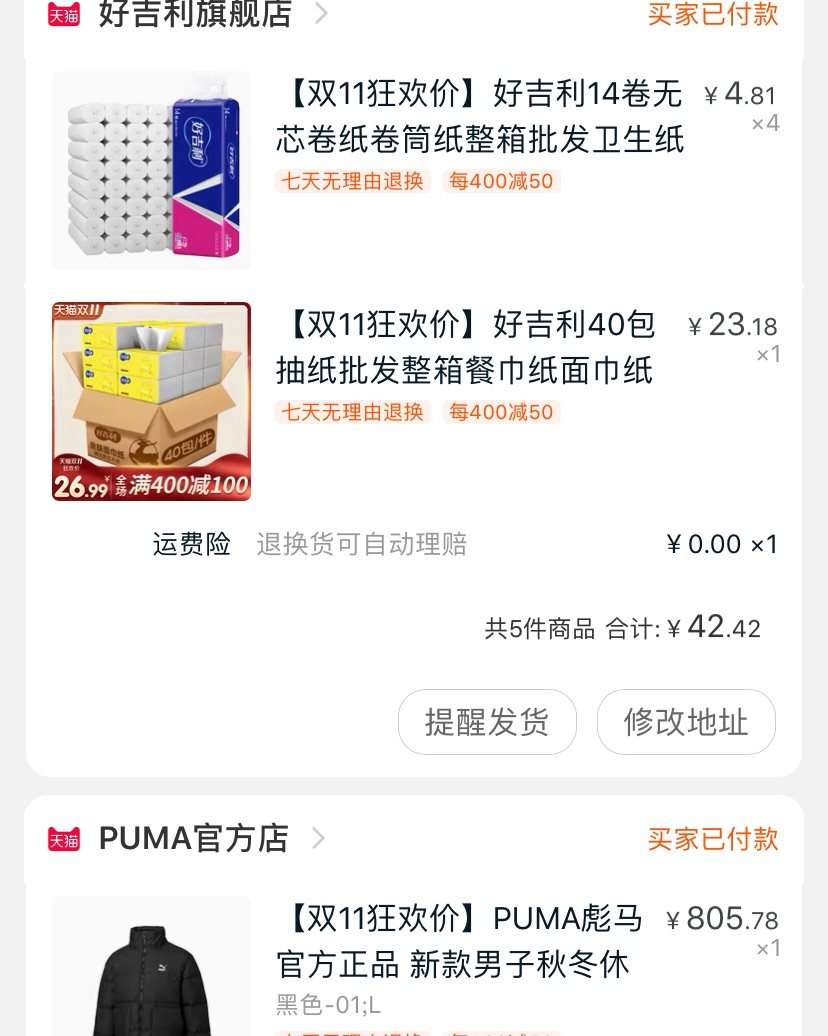
Task: Open details of 运费险 insurance row
Action: click(192, 544)
